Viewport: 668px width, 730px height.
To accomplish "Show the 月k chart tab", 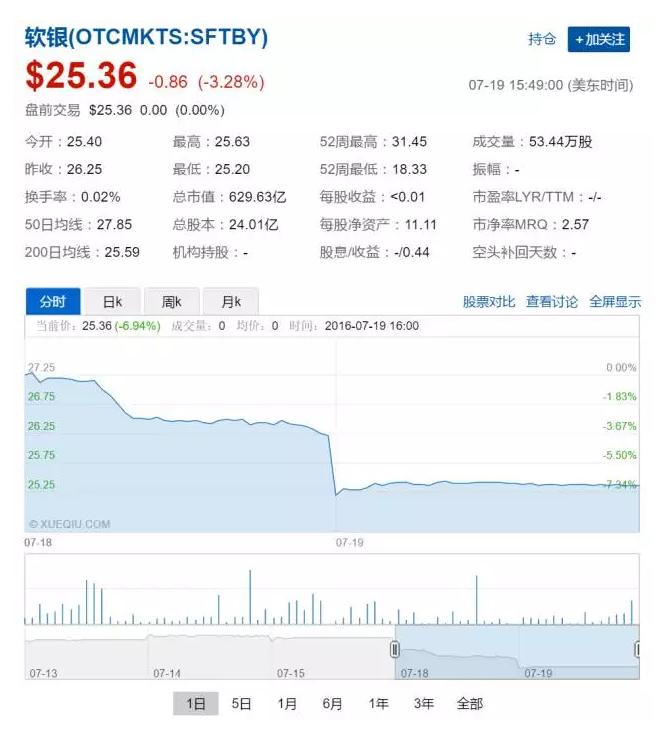I will pos(230,301).
